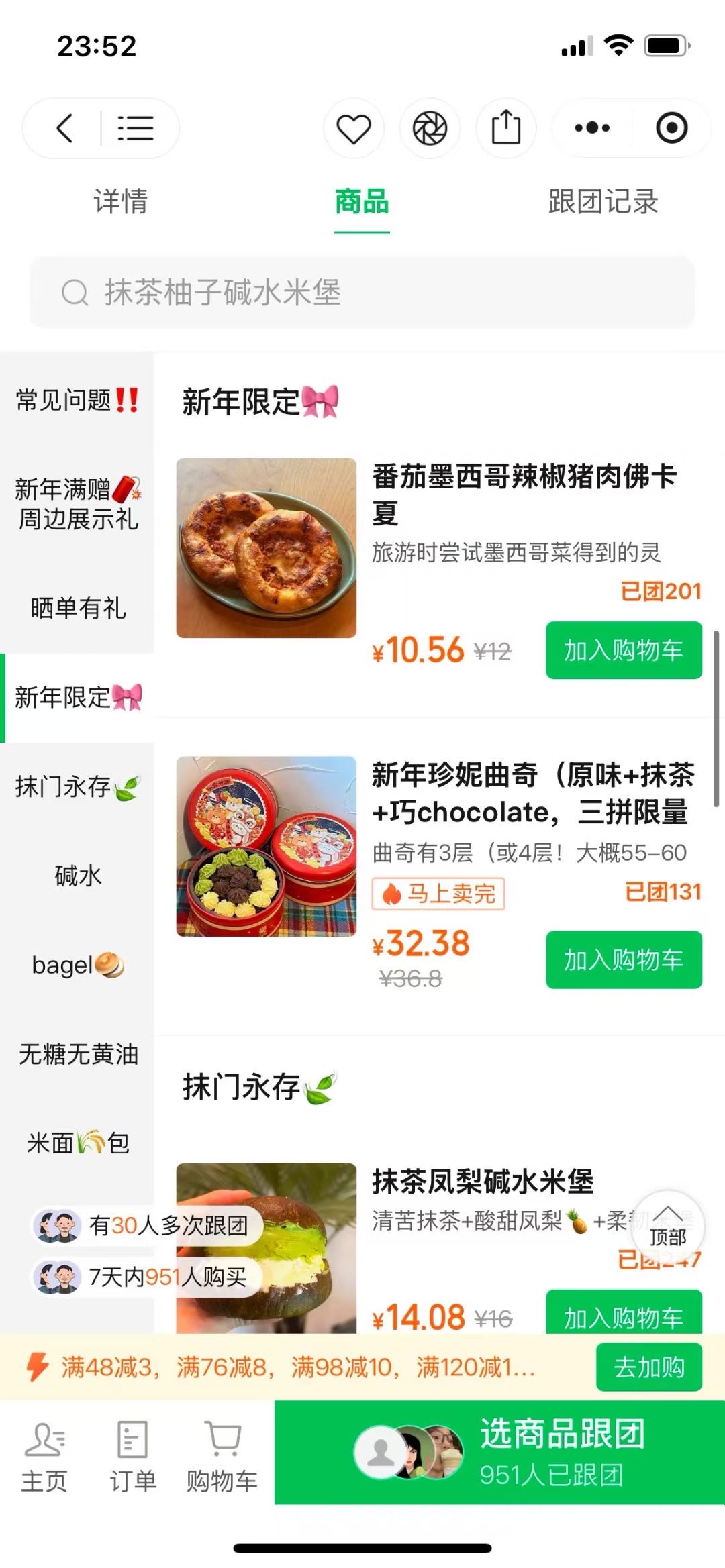This screenshot has height=1568, width=725.
Task: Open the 新年珍妮曲奇 product photo
Action: tap(267, 846)
